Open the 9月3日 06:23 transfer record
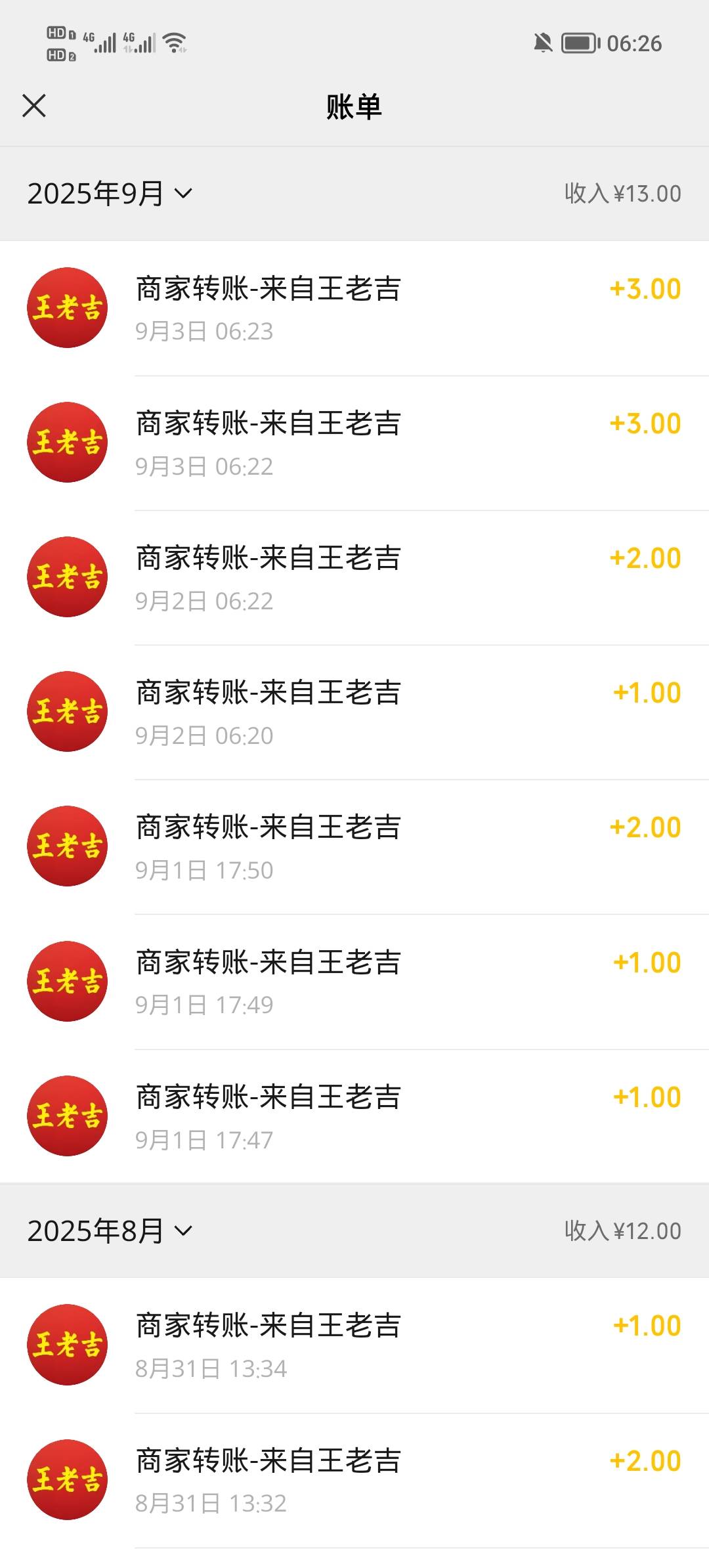 click(354, 309)
